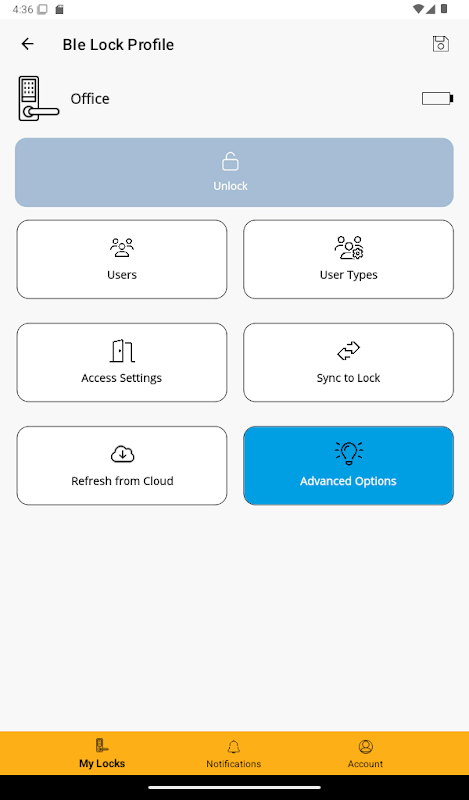Switch to the My Locks tab
The height and width of the screenshot is (800, 469).
pyautogui.click(x=102, y=753)
